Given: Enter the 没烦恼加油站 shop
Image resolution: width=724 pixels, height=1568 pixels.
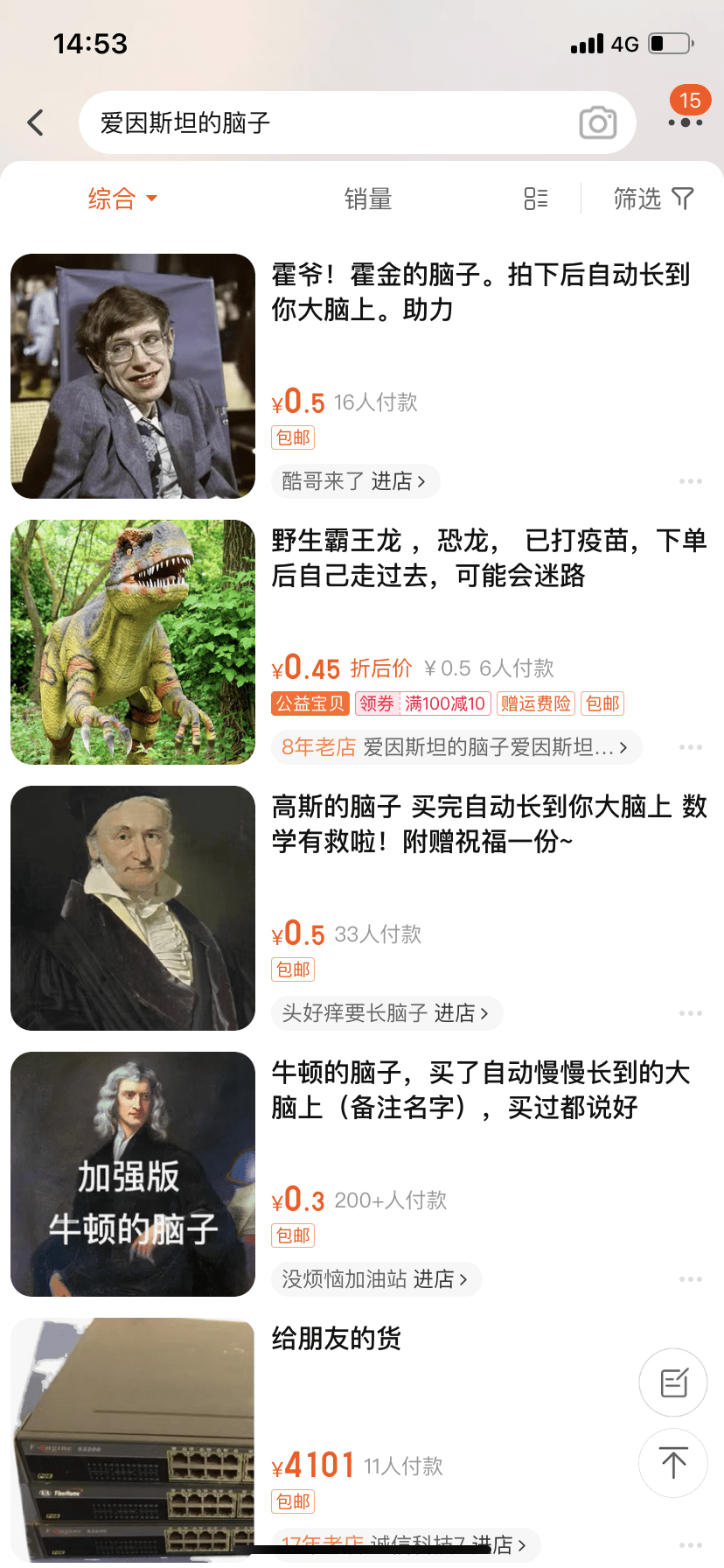Looking at the screenshot, I should [x=375, y=1279].
